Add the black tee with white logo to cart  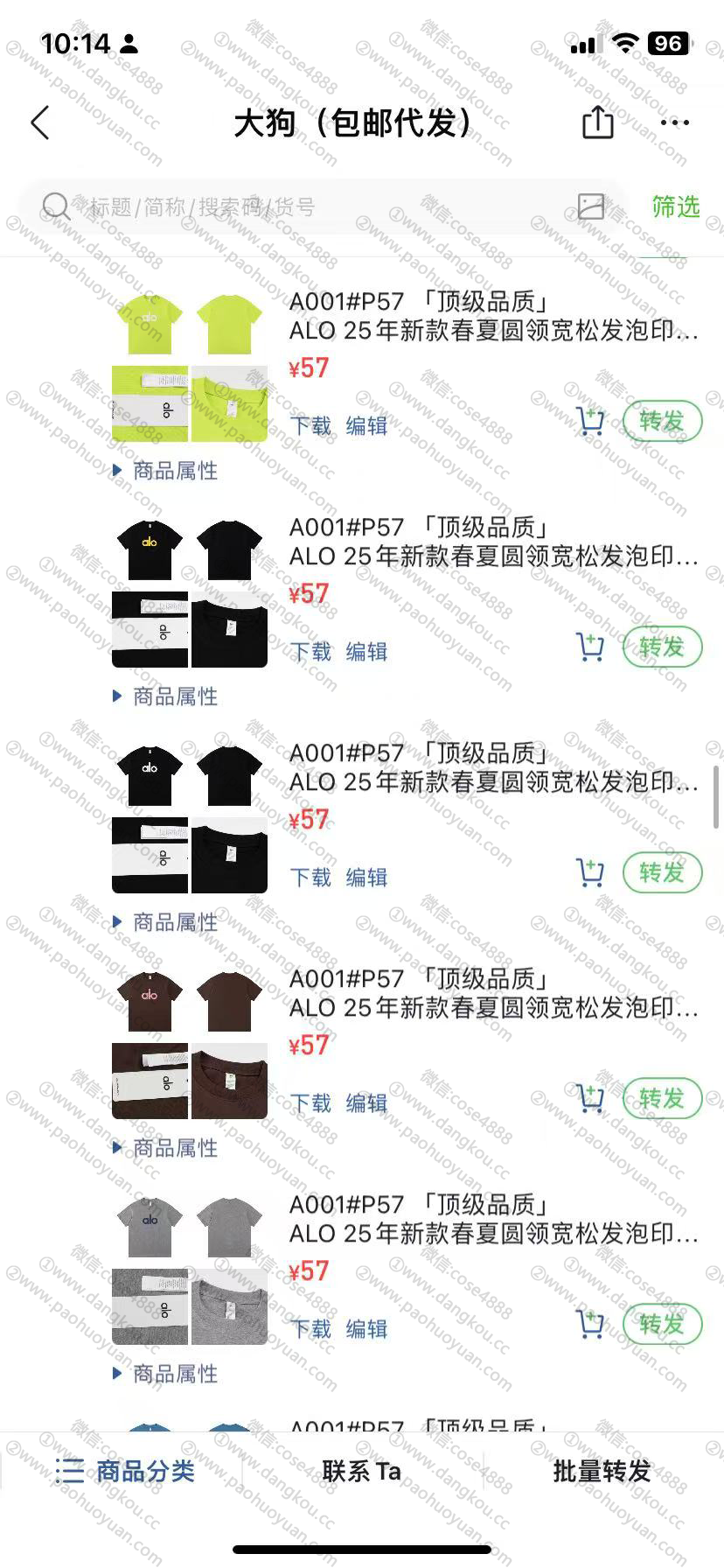pos(590,873)
